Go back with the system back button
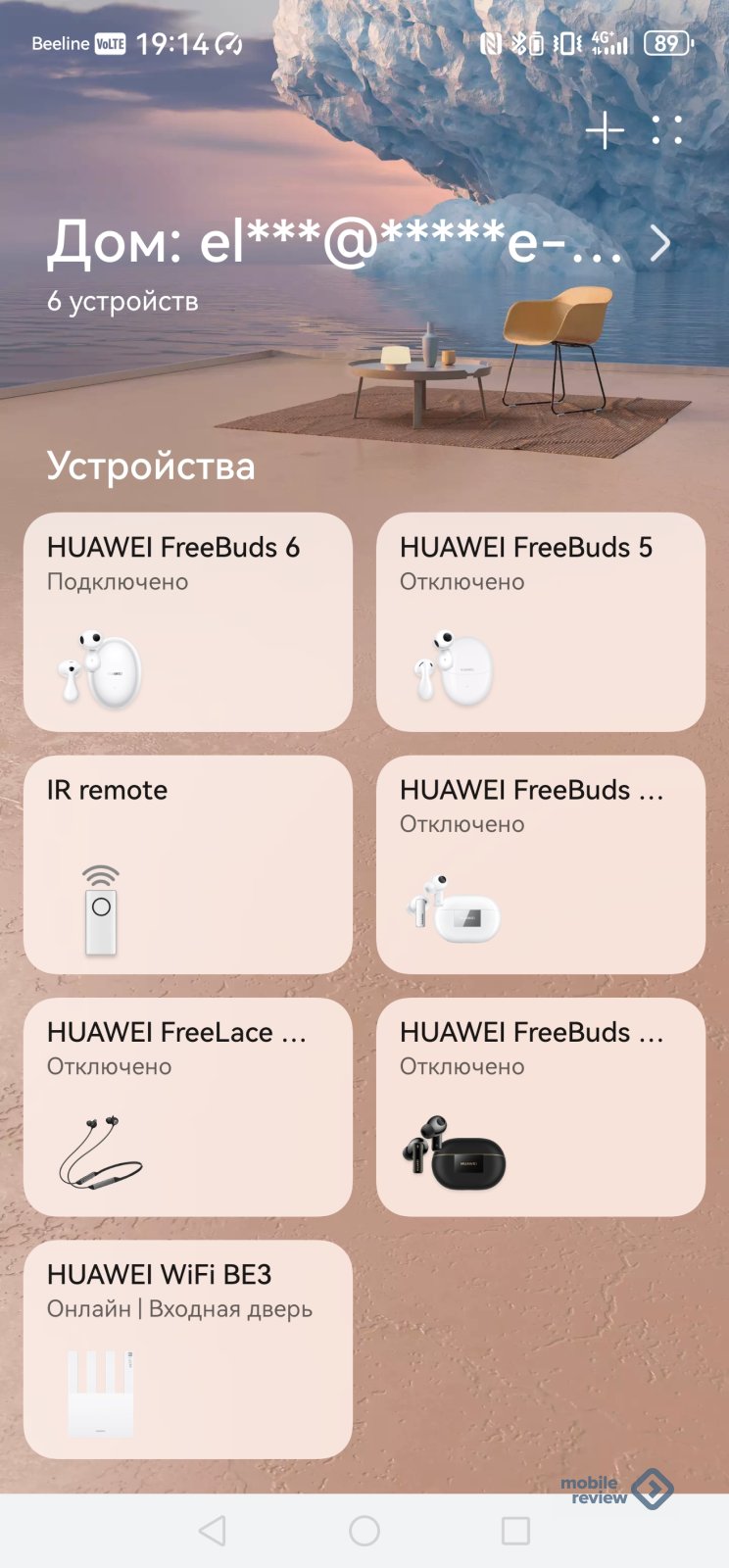The width and height of the screenshot is (729, 1568). [x=213, y=1531]
